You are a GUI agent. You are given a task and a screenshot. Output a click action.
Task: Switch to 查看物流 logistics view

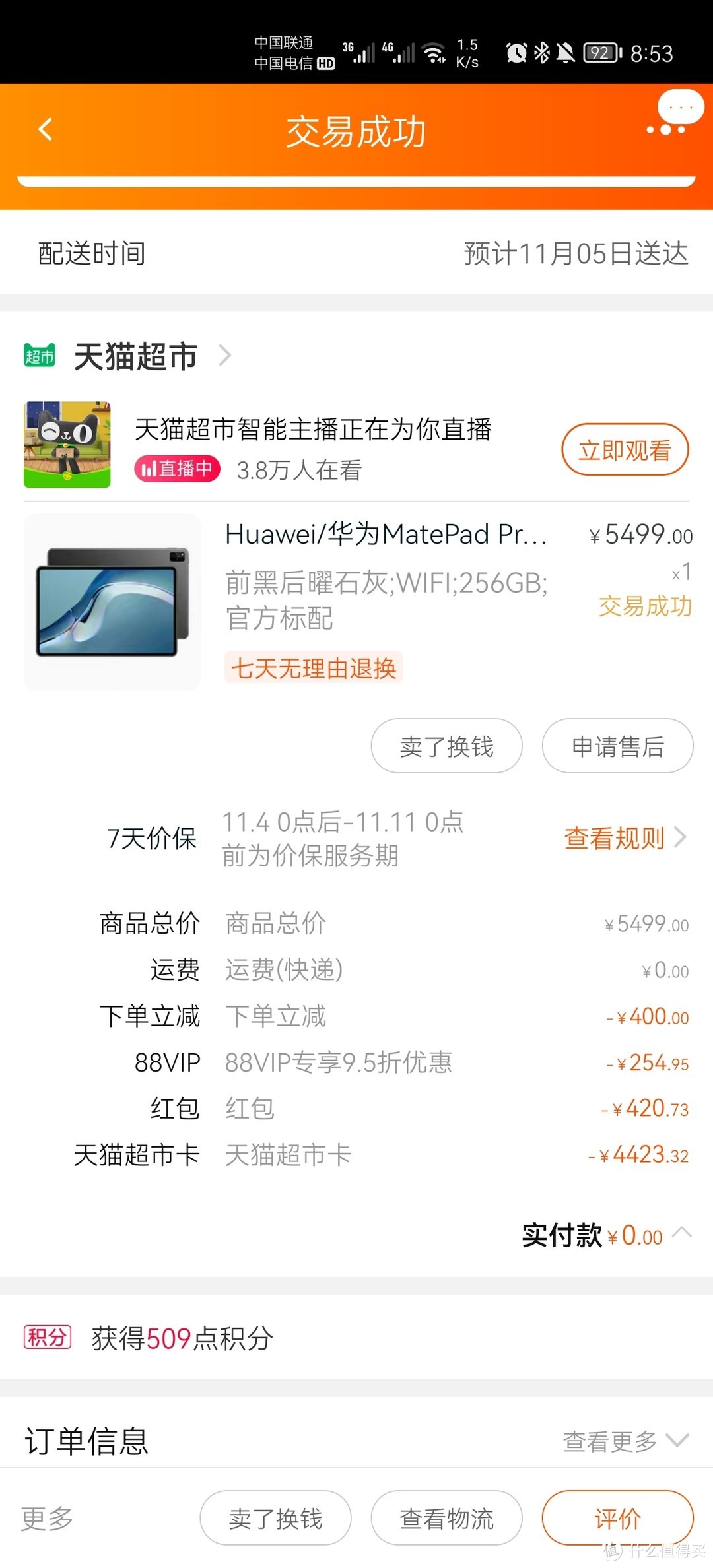click(x=446, y=1519)
